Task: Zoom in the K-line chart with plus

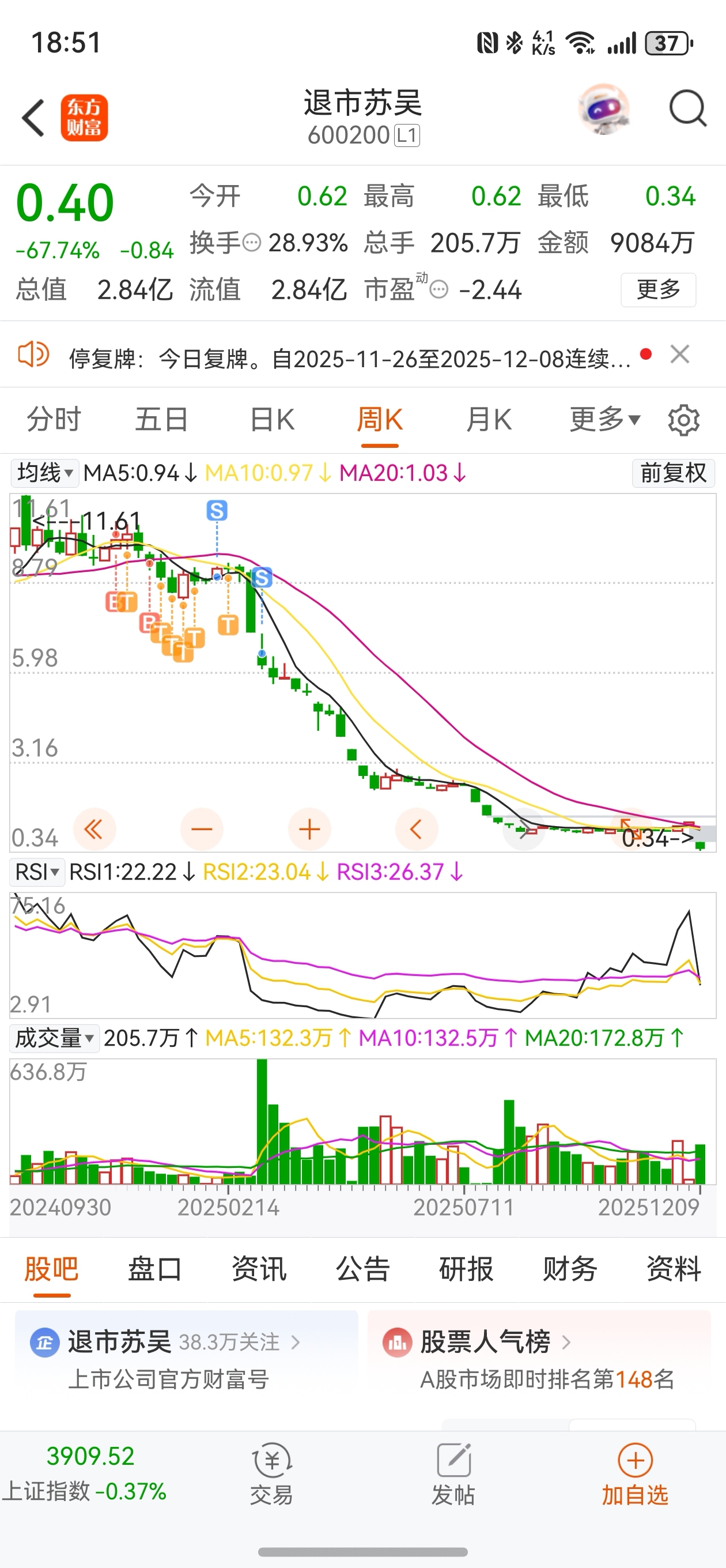Action: (309, 829)
